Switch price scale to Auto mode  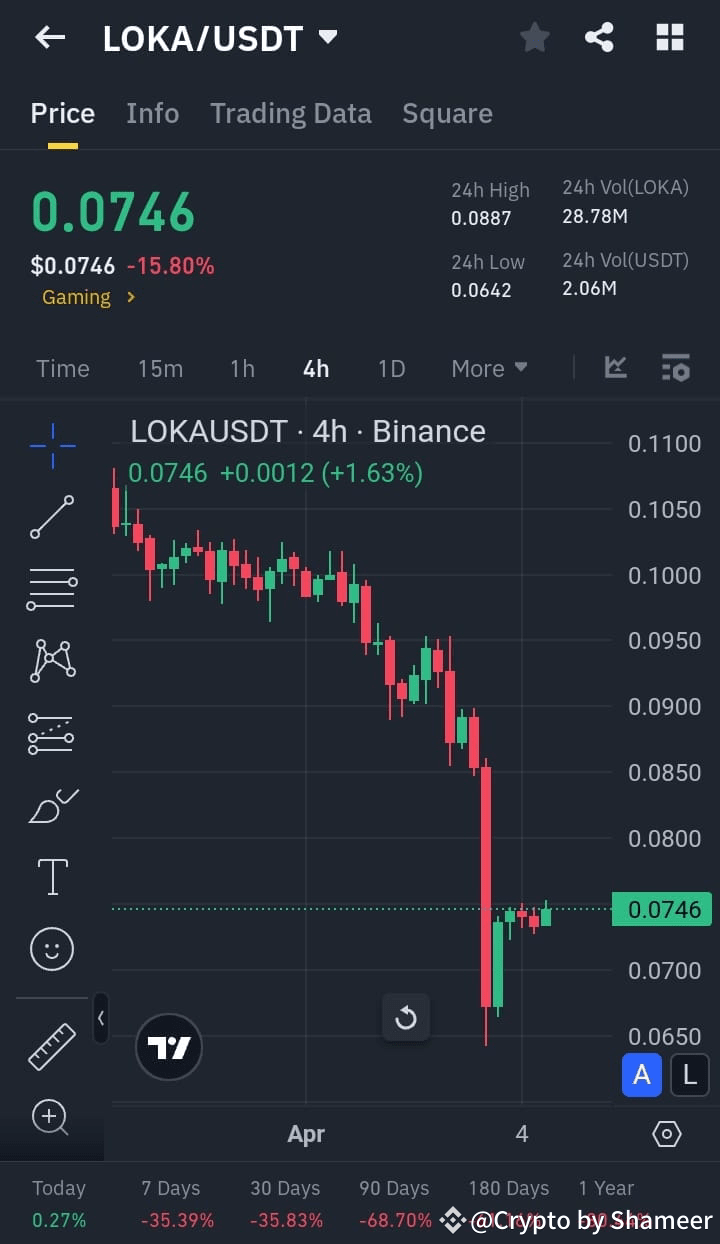642,1075
